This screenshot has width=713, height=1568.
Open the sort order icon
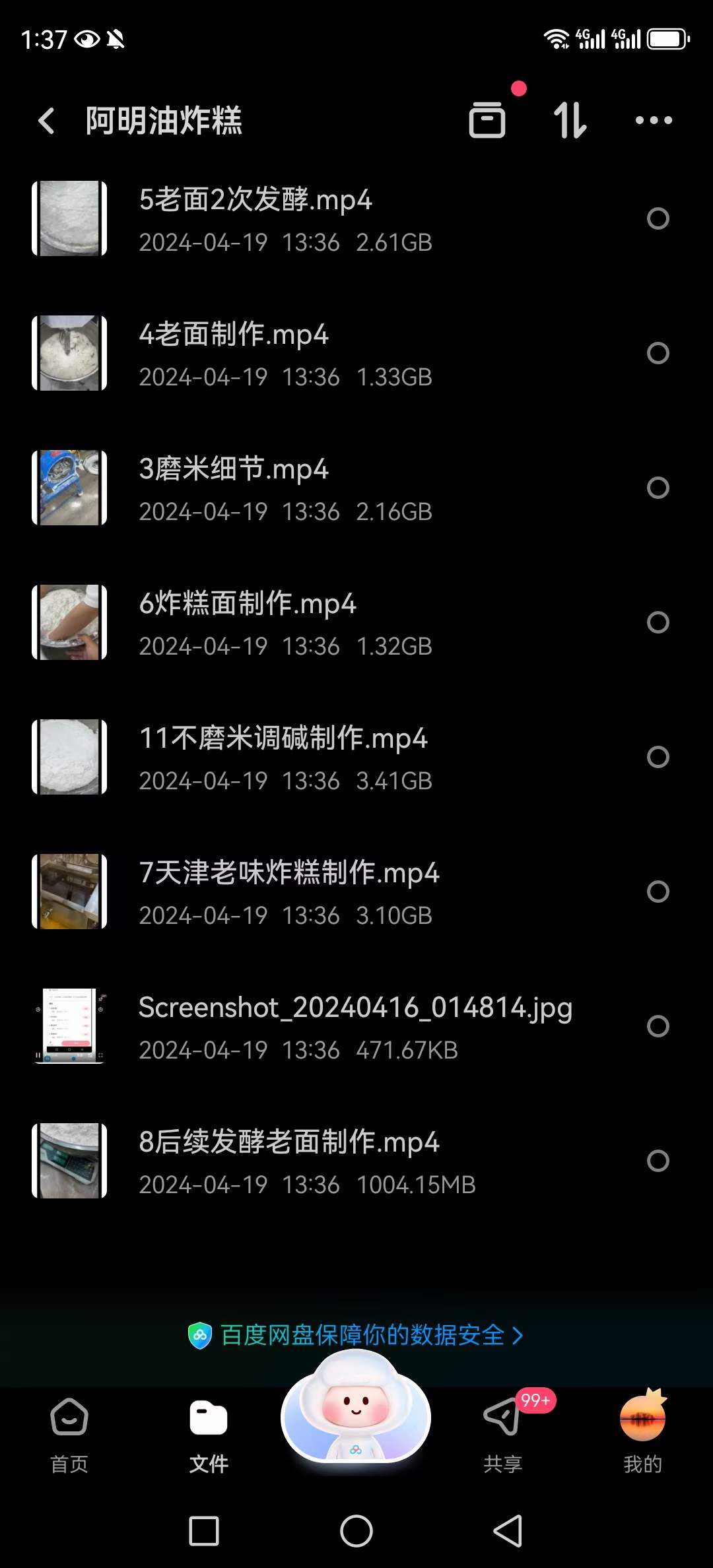(x=569, y=121)
